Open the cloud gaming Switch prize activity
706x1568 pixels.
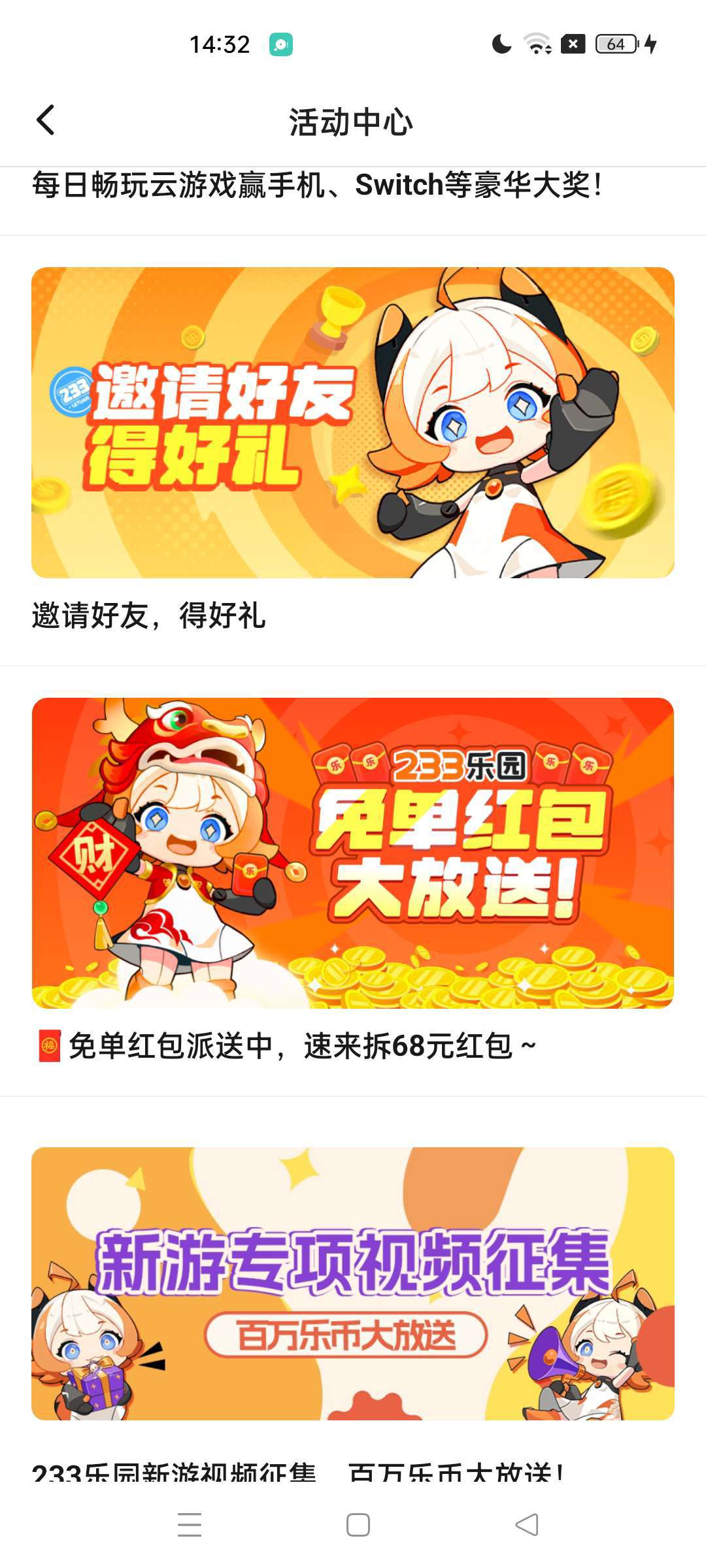(317, 186)
